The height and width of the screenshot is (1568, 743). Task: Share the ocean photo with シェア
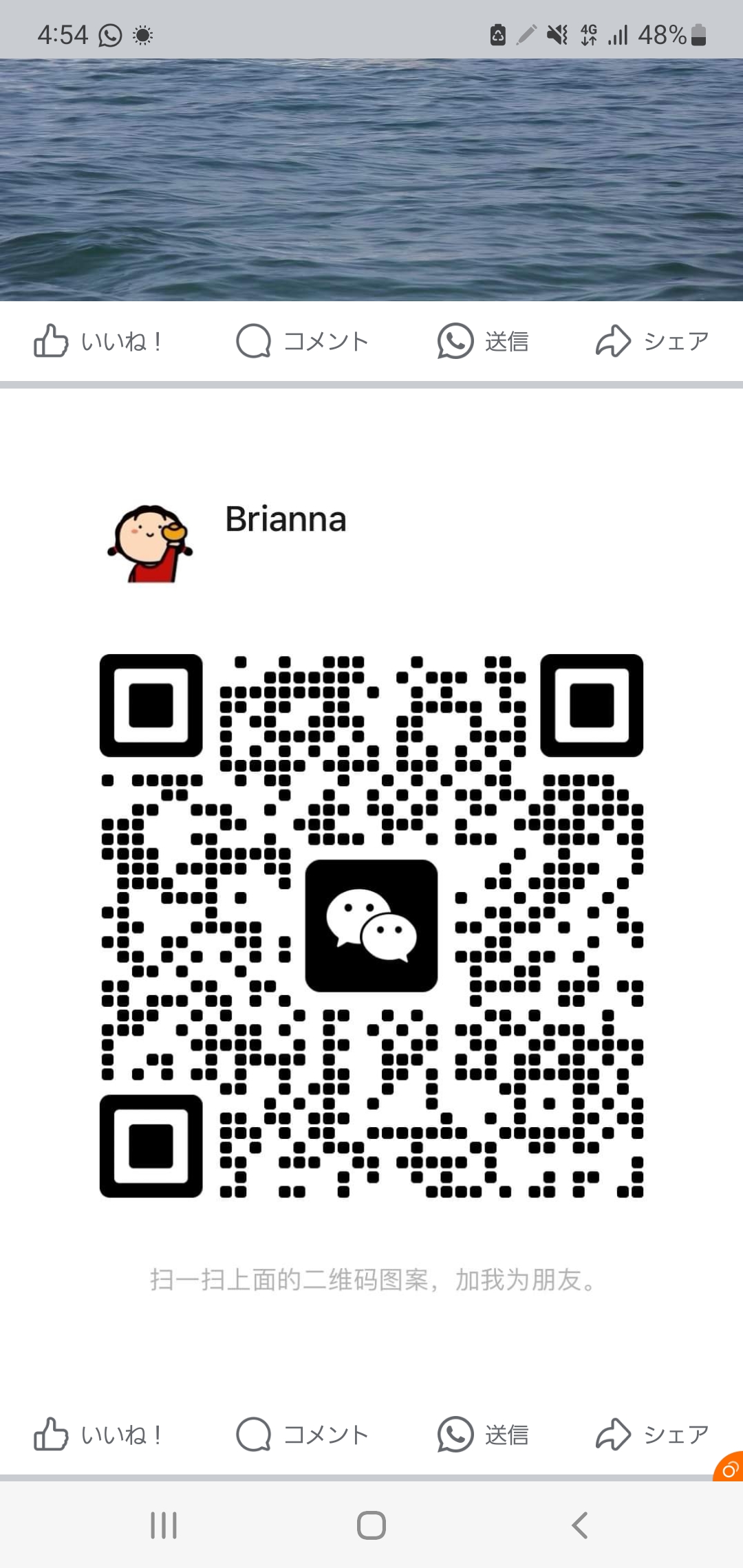[652, 341]
